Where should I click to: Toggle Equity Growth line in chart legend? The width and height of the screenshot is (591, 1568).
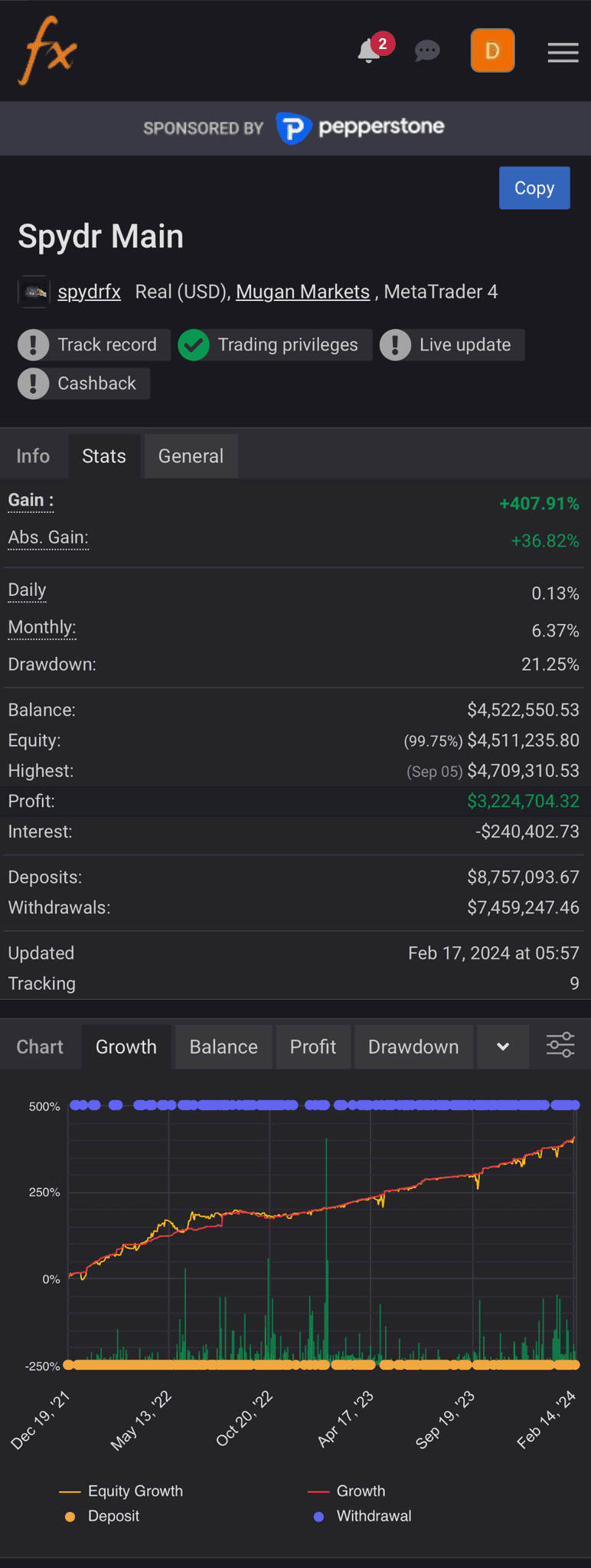click(x=121, y=1491)
